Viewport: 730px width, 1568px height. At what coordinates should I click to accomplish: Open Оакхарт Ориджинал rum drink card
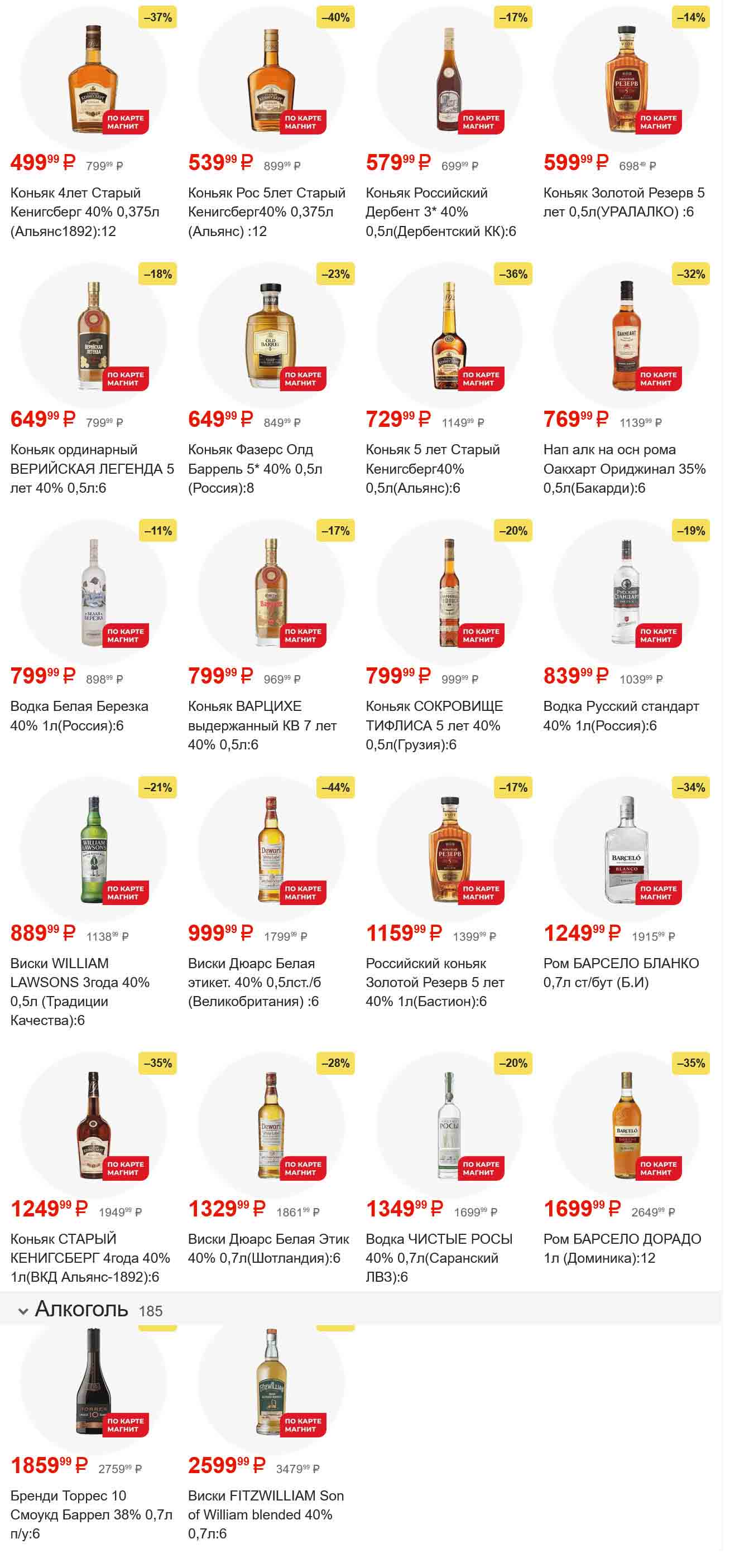[626, 336]
